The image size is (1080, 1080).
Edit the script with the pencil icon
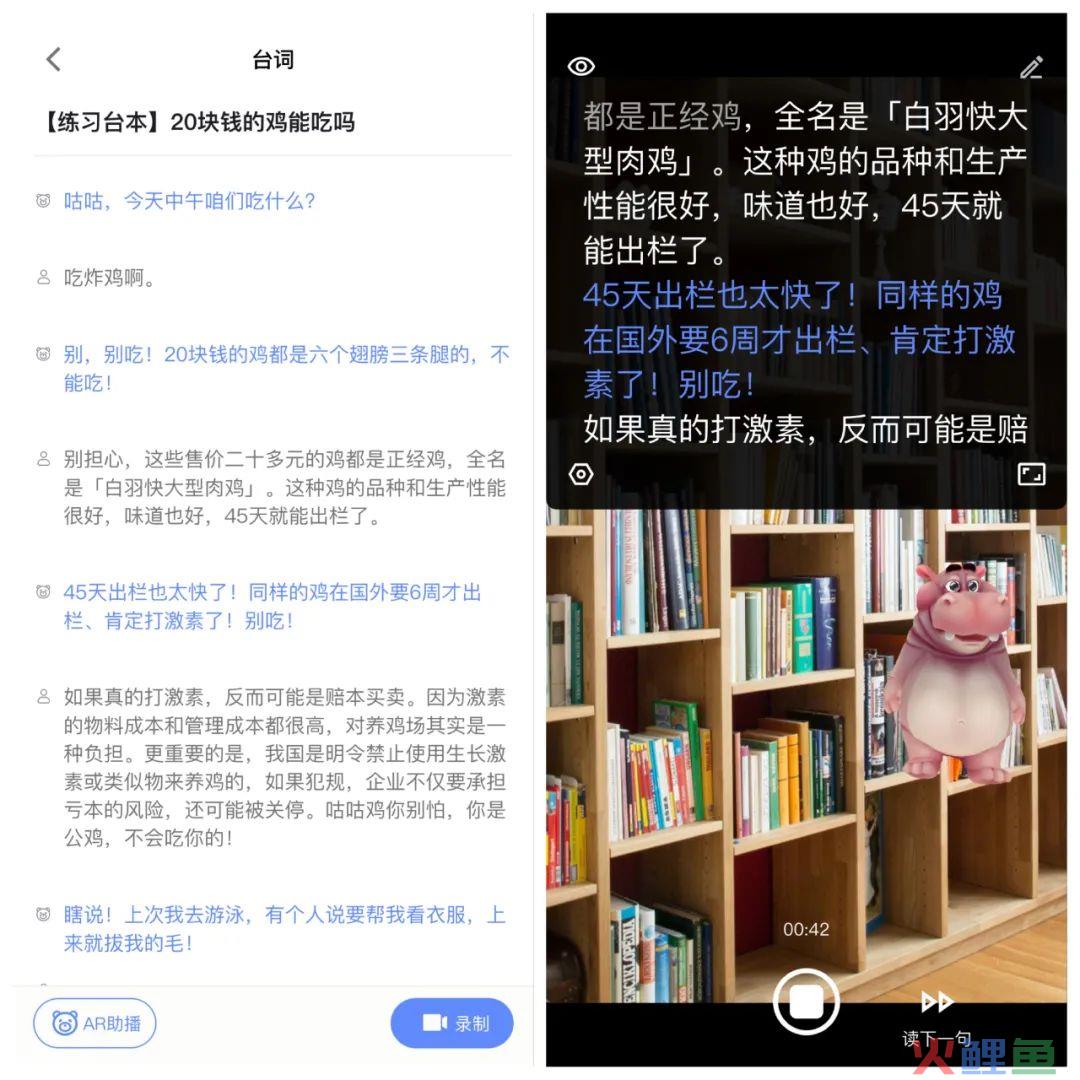pos(1031,67)
